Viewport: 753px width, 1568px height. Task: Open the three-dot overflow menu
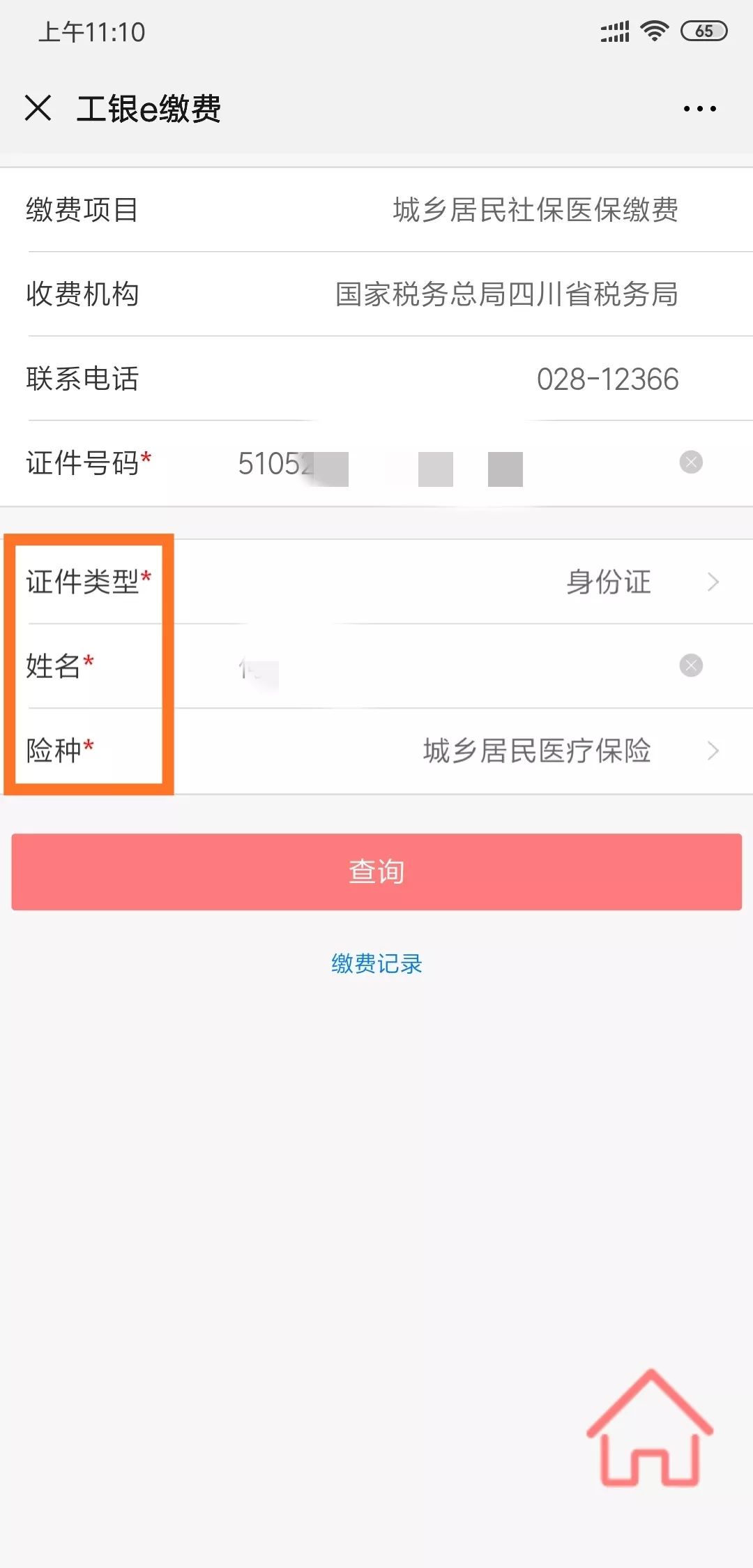click(699, 109)
